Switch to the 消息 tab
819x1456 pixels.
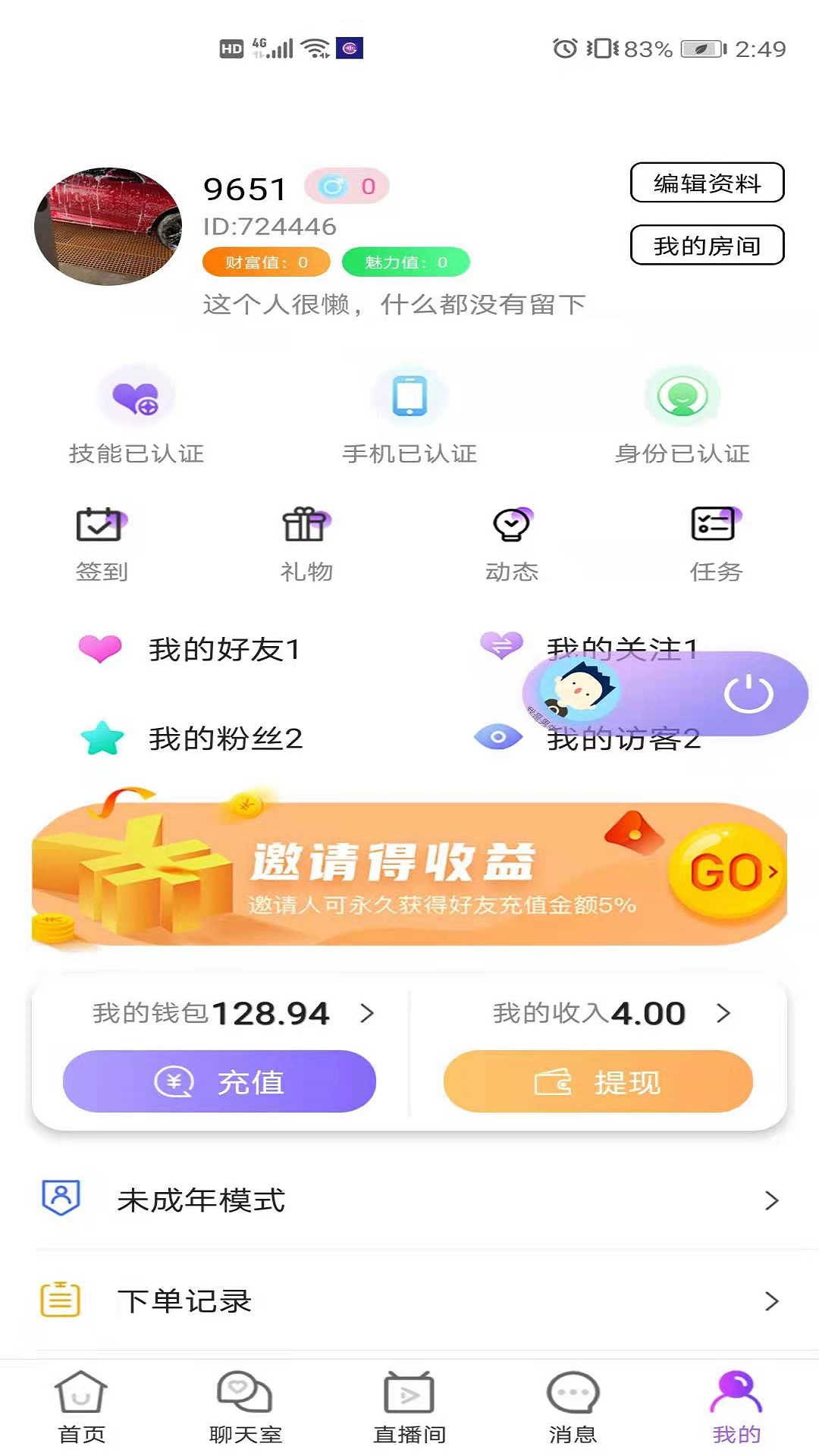[573, 1407]
